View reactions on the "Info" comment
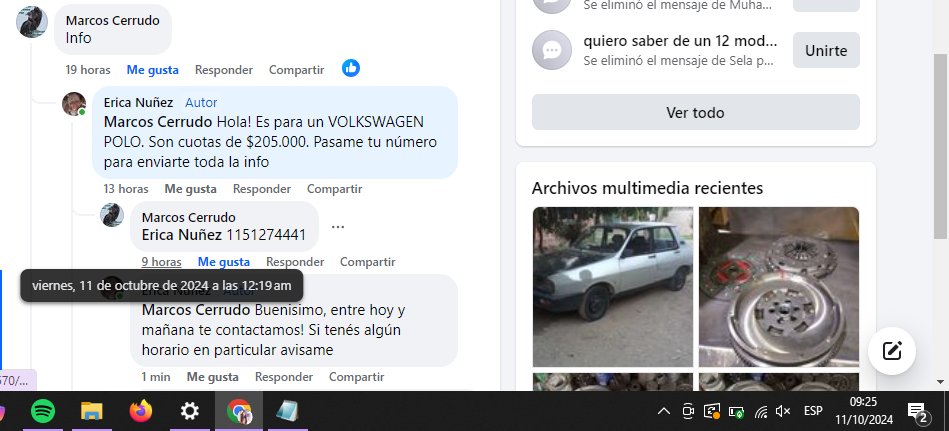This screenshot has width=949, height=431. pyautogui.click(x=351, y=68)
